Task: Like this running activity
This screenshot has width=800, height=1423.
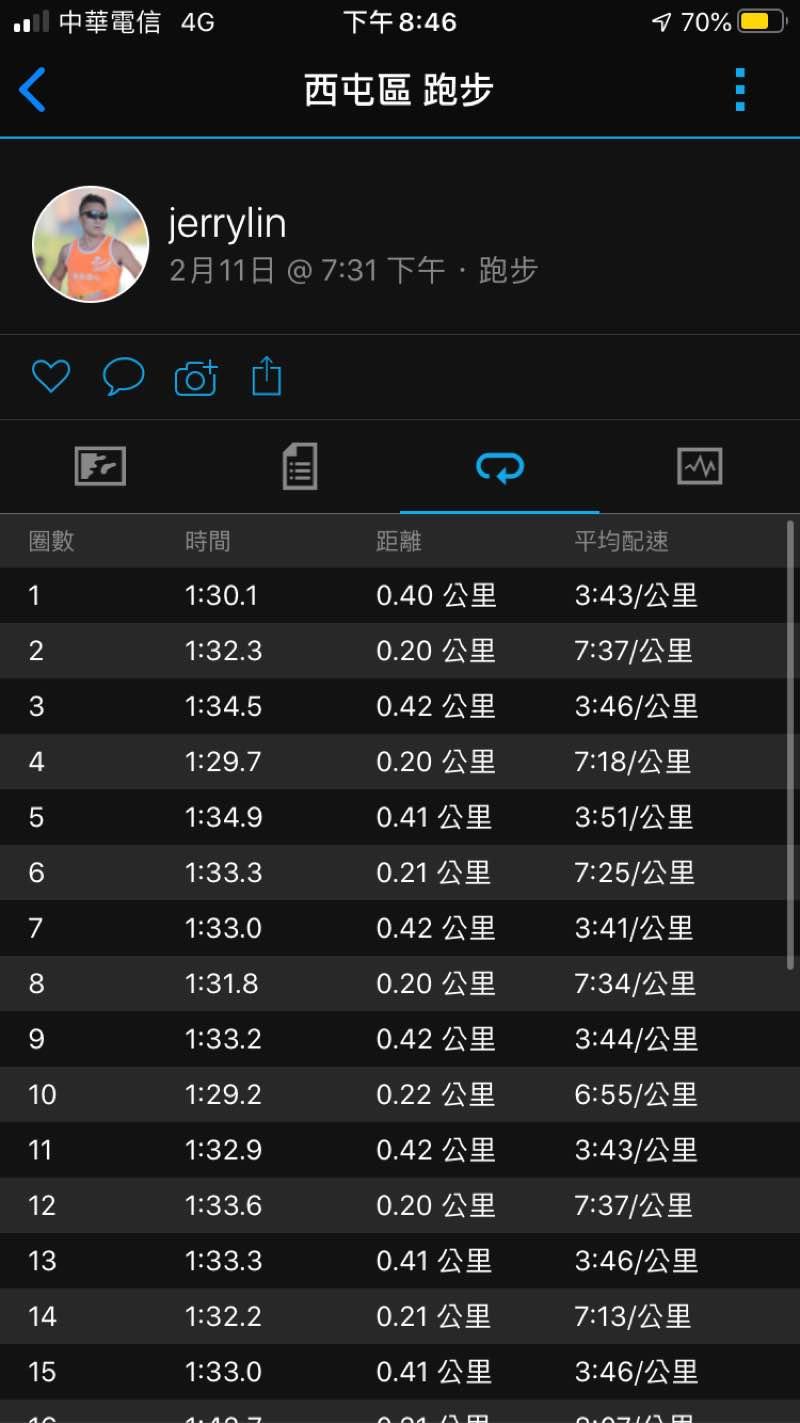Action: (x=51, y=377)
